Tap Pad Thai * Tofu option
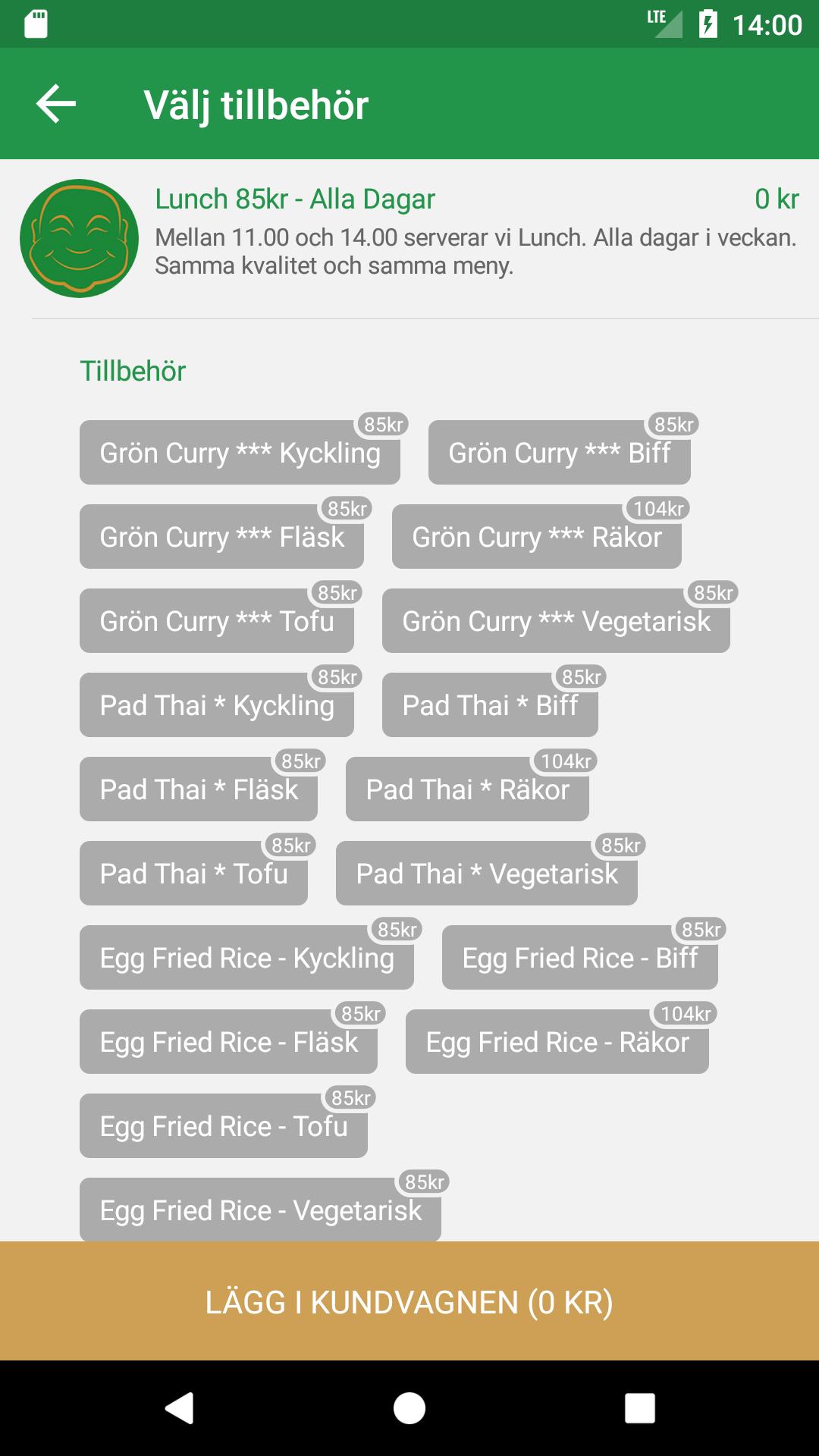819x1456 pixels. point(193,874)
